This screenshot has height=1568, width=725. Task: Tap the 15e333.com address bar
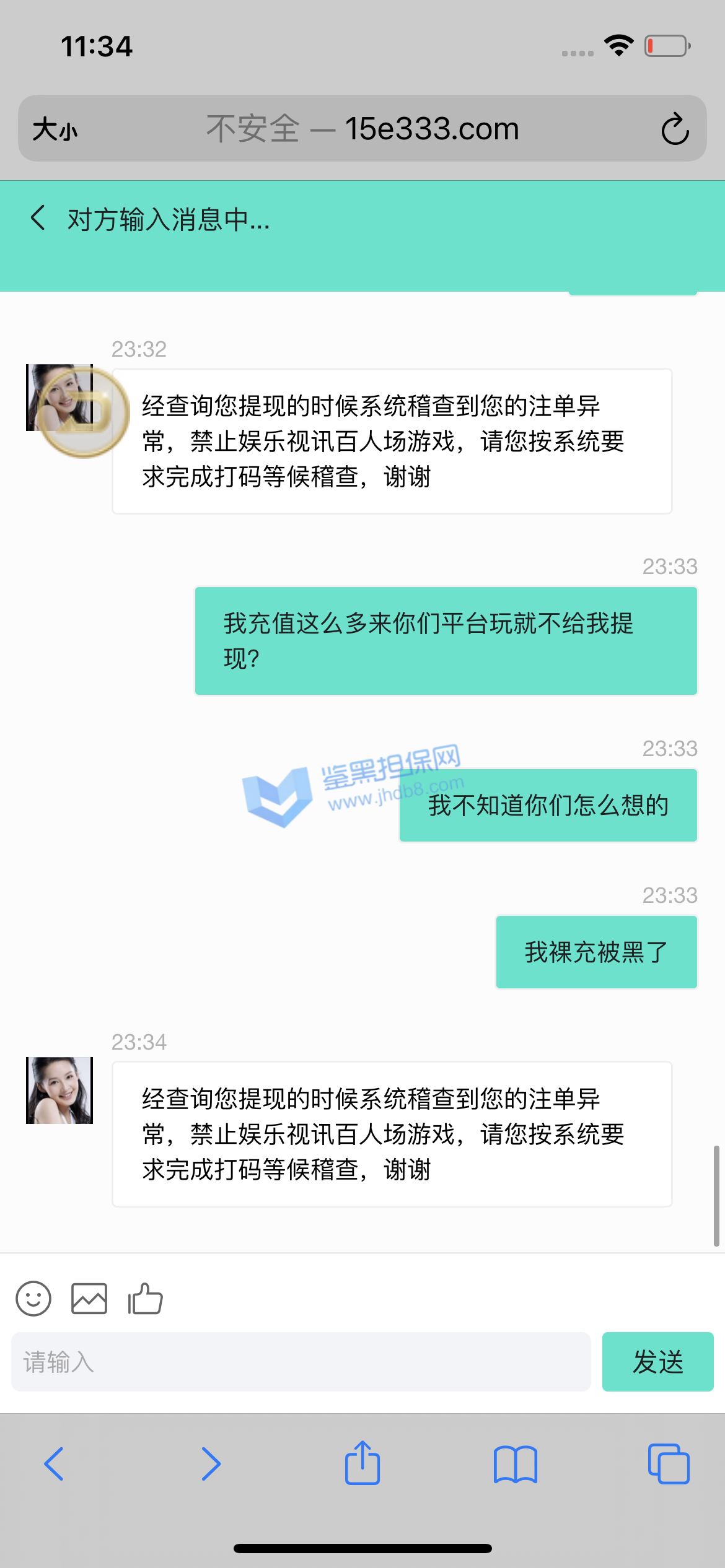click(x=362, y=129)
